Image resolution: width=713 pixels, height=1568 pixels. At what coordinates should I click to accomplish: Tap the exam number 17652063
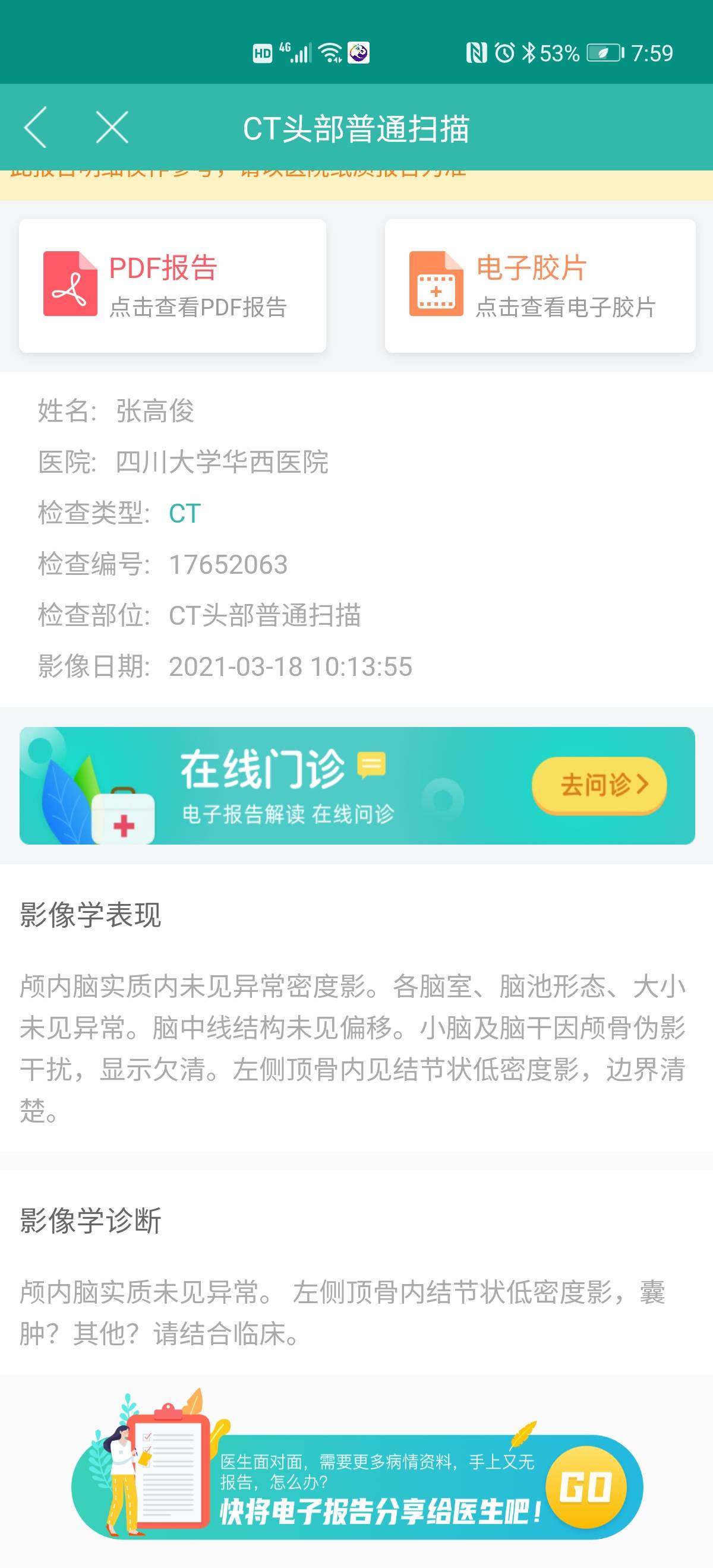click(228, 565)
